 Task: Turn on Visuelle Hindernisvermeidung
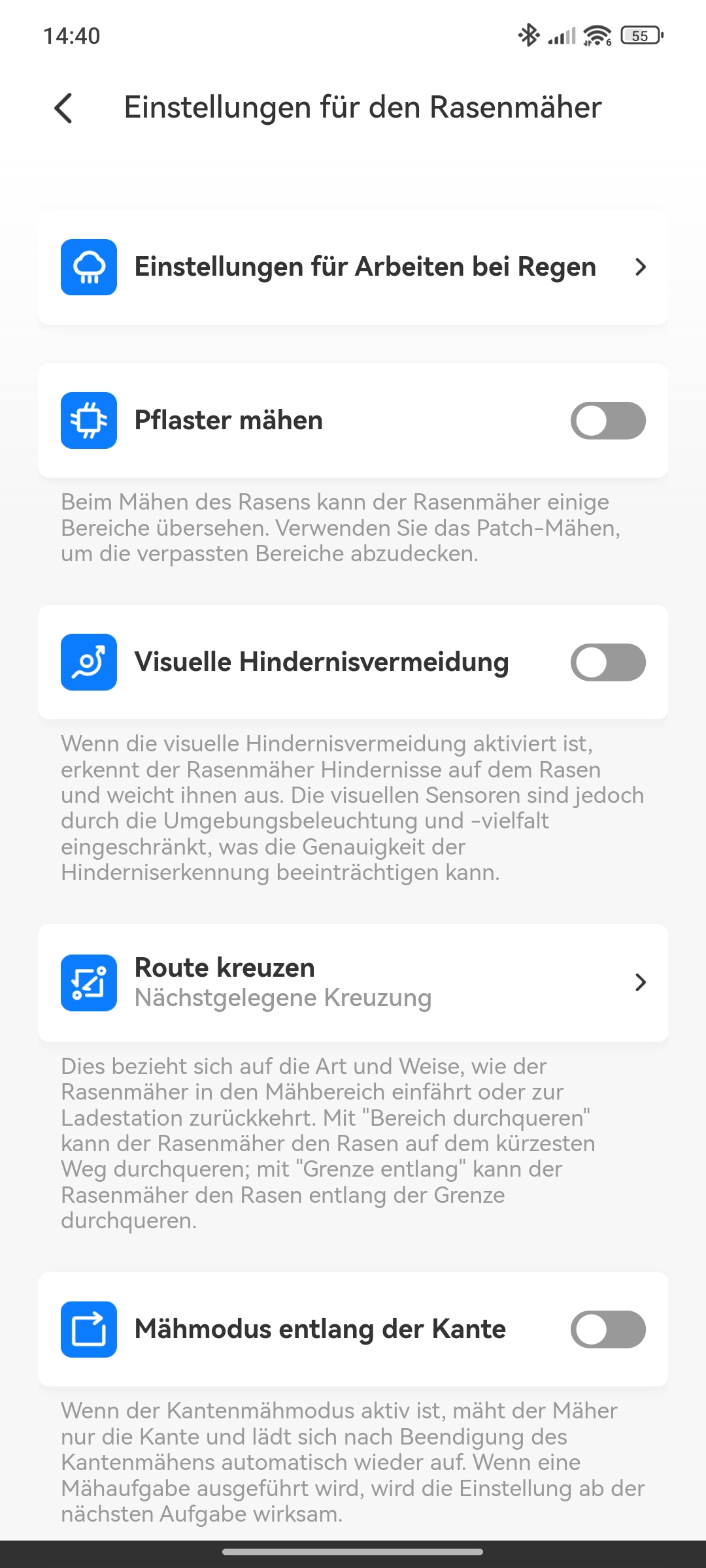tap(607, 662)
